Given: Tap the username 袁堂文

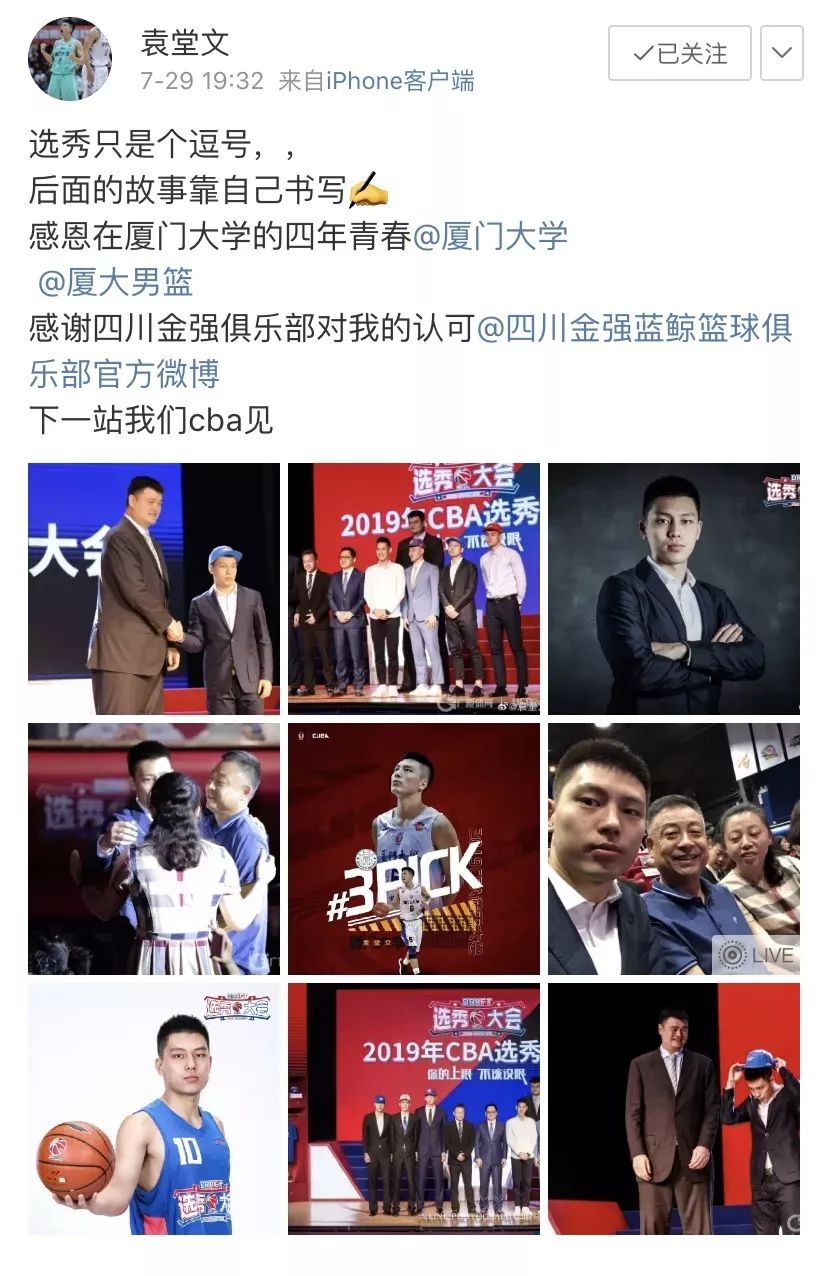Looking at the screenshot, I should 185,42.
